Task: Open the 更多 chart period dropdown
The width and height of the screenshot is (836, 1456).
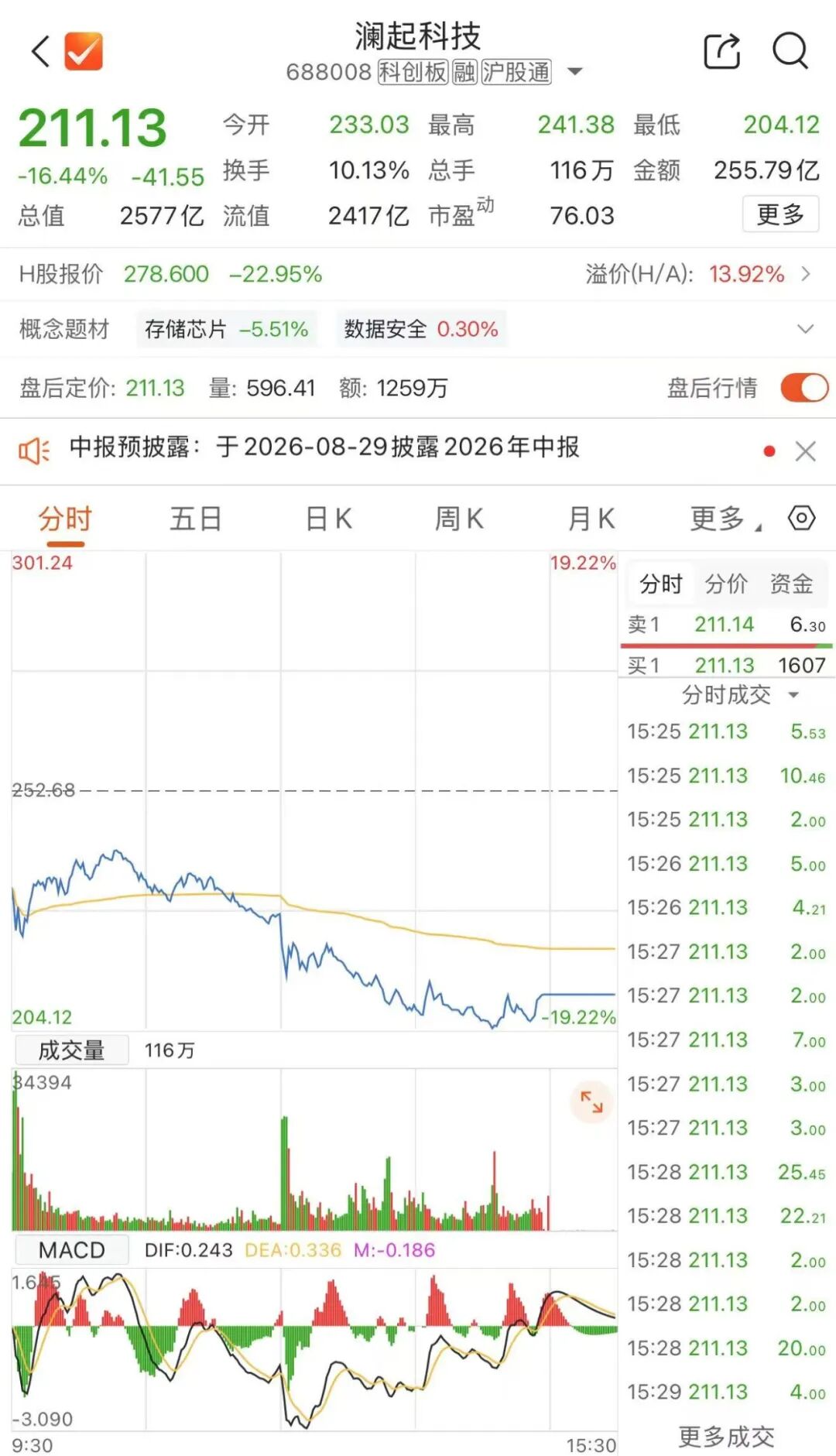Action: click(725, 519)
